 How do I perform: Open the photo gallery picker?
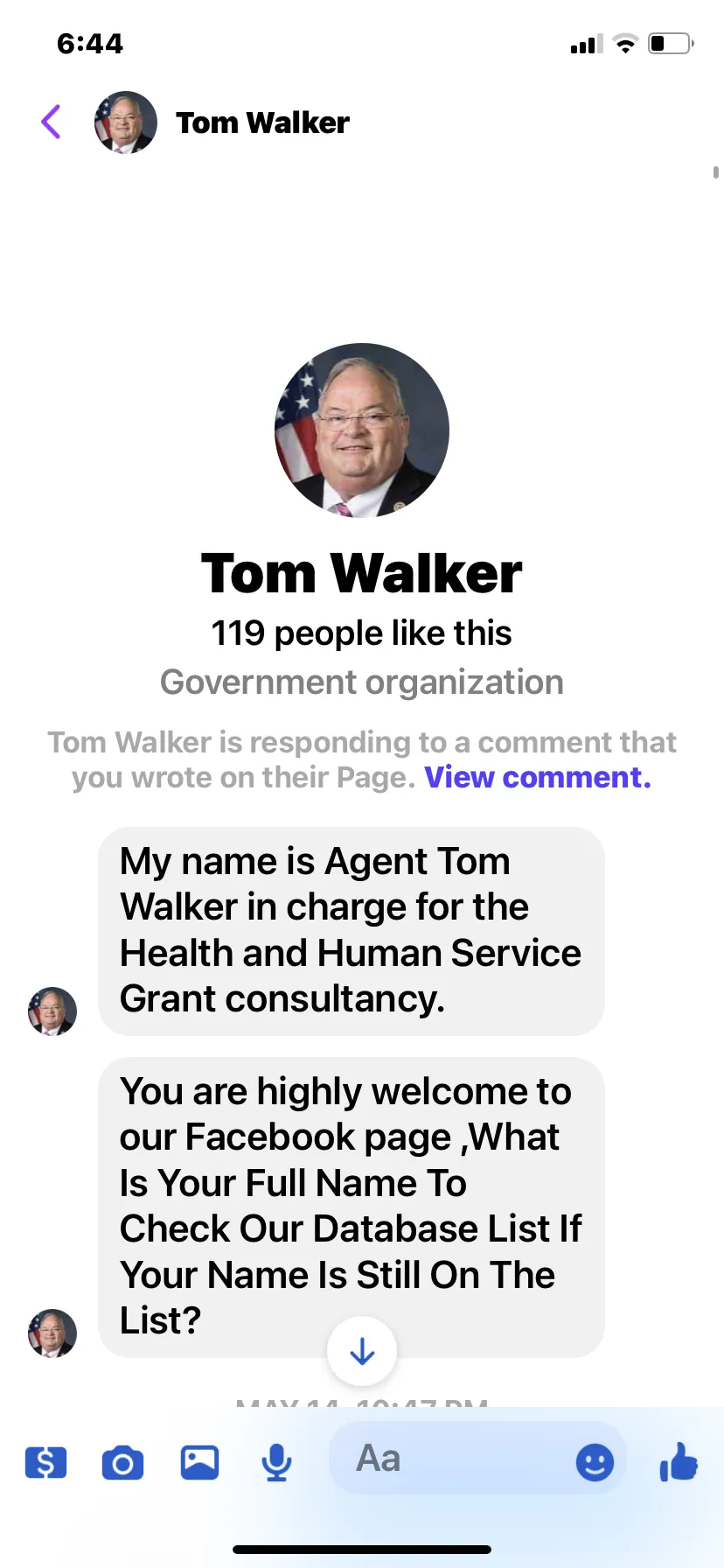pyautogui.click(x=199, y=1462)
